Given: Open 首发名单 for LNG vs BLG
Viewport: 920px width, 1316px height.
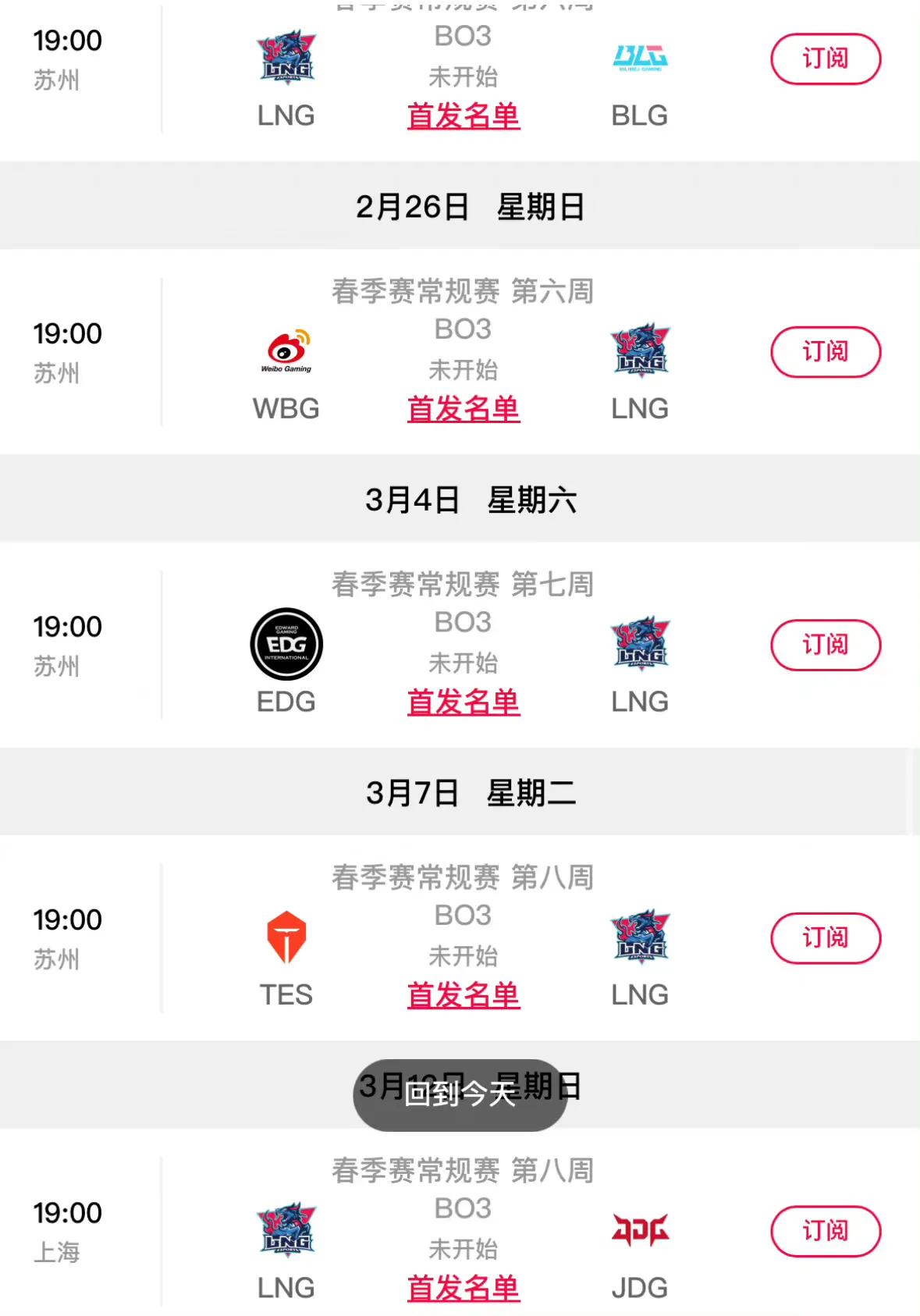Looking at the screenshot, I should (x=463, y=116).
